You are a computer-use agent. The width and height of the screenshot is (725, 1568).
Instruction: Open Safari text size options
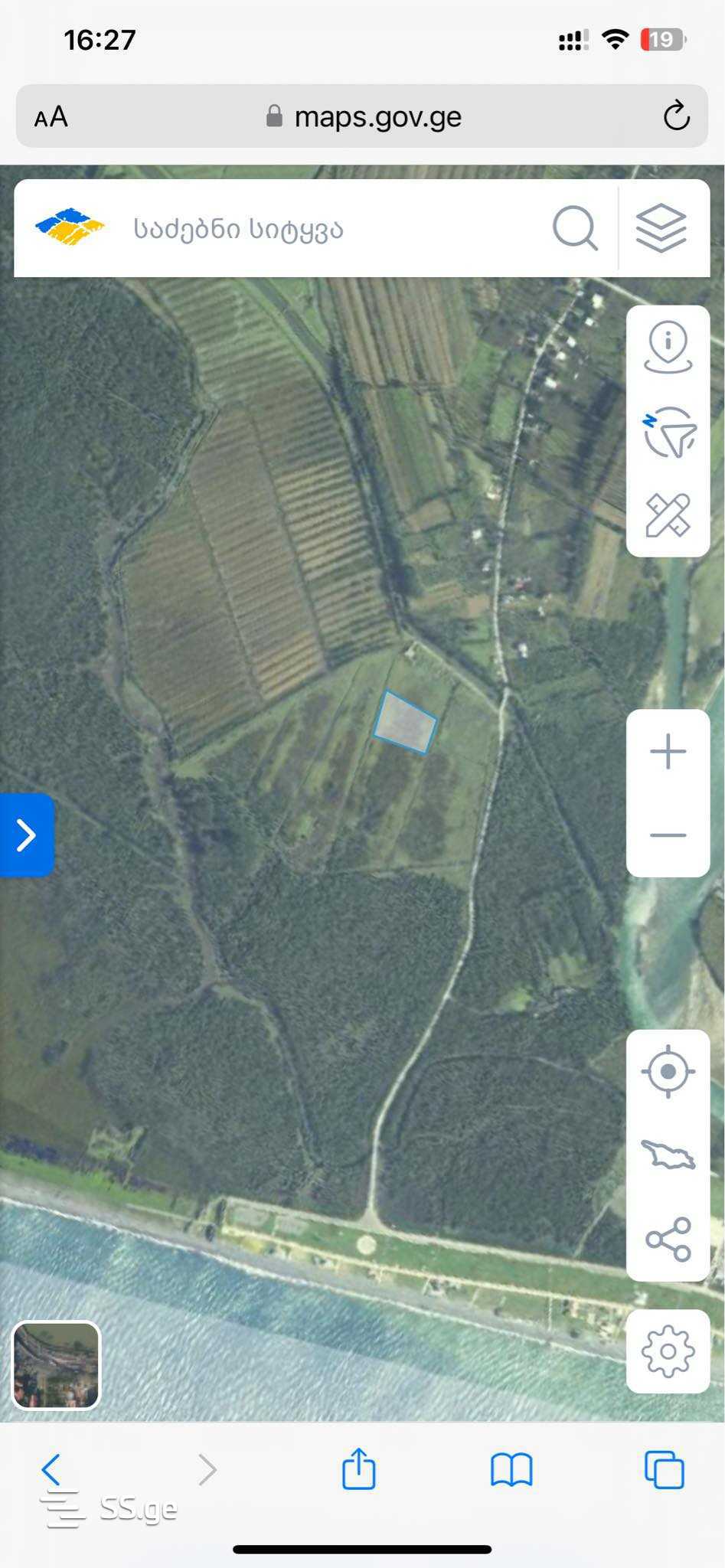tap(51, 117)
